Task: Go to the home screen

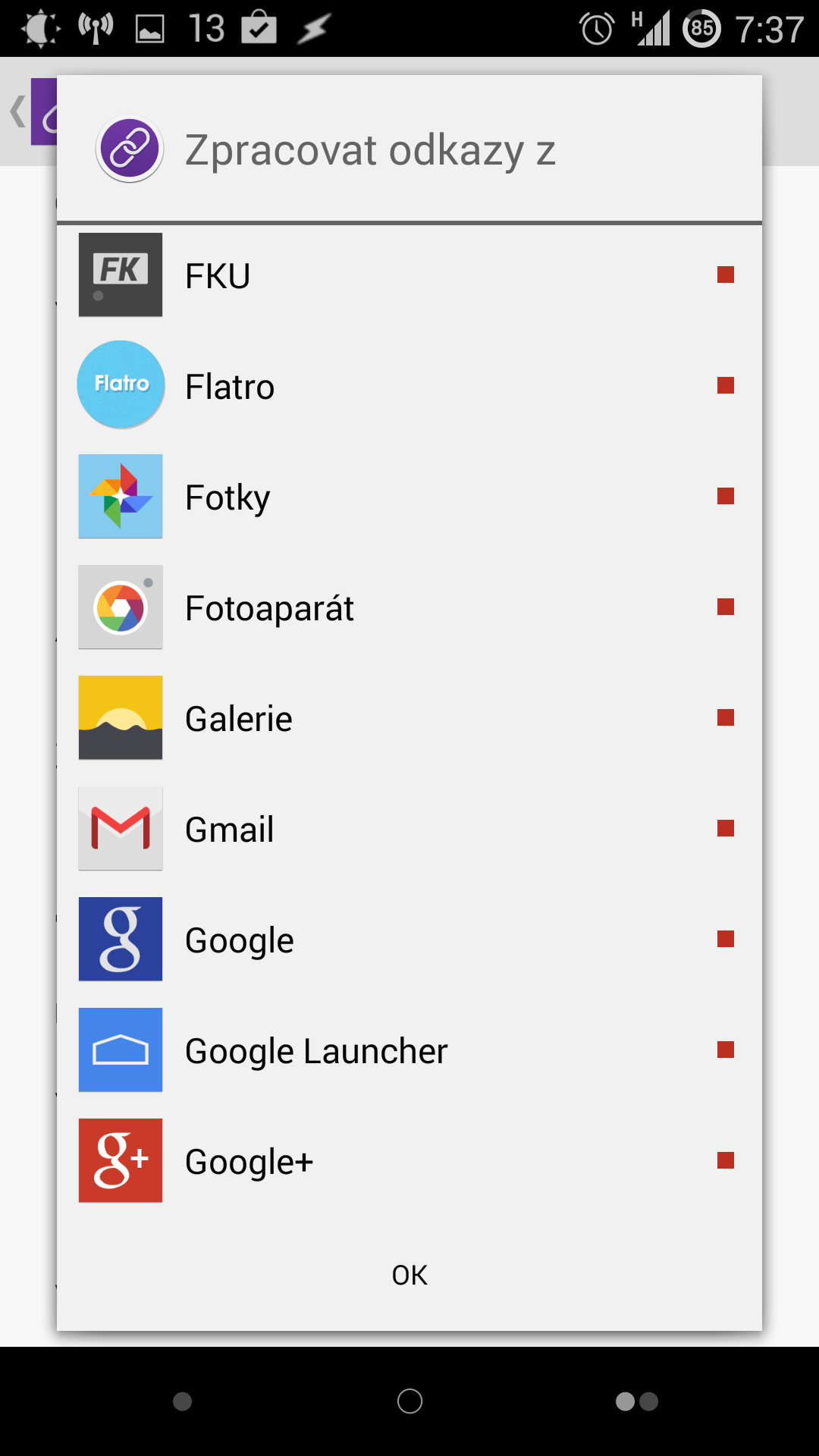Action: (409, 1401)
